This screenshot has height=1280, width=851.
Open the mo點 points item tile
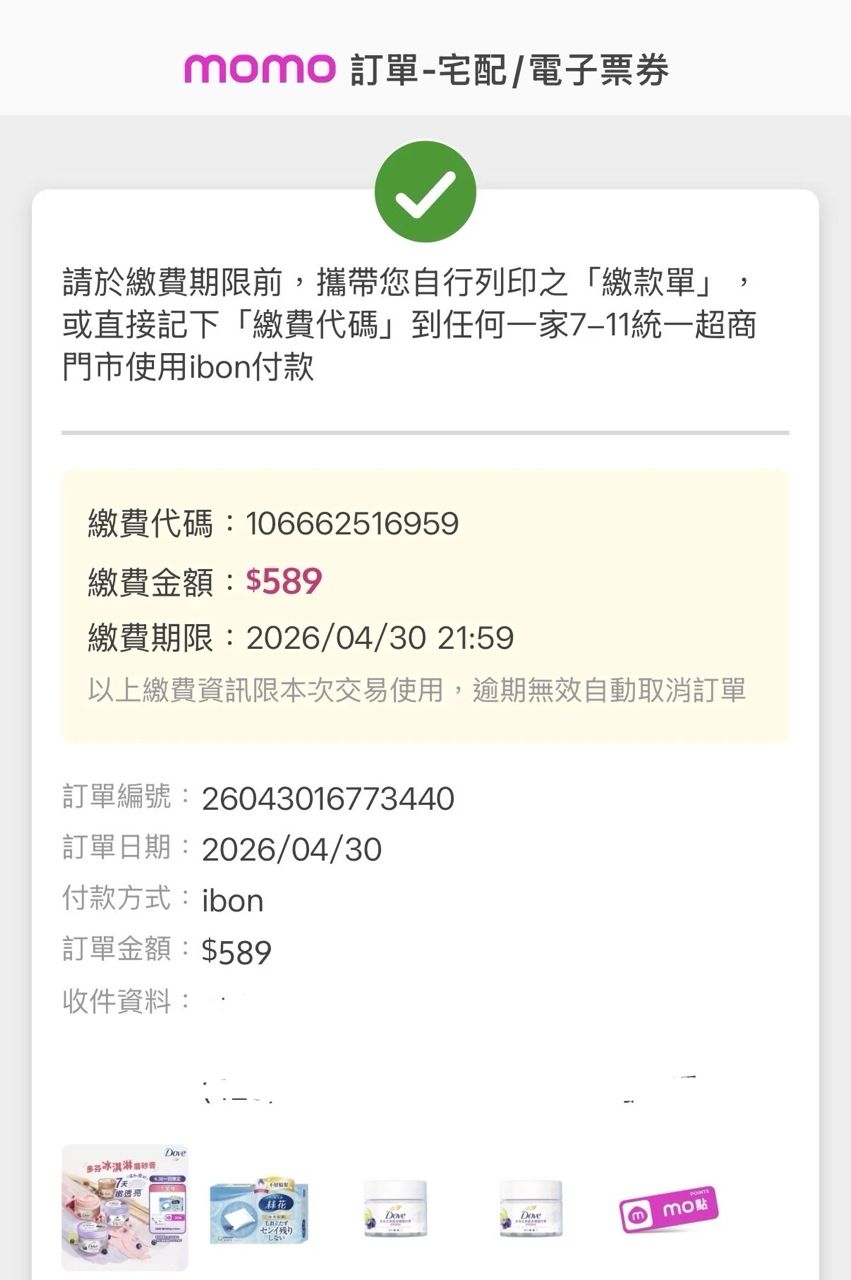click(x=668, y=1210)
